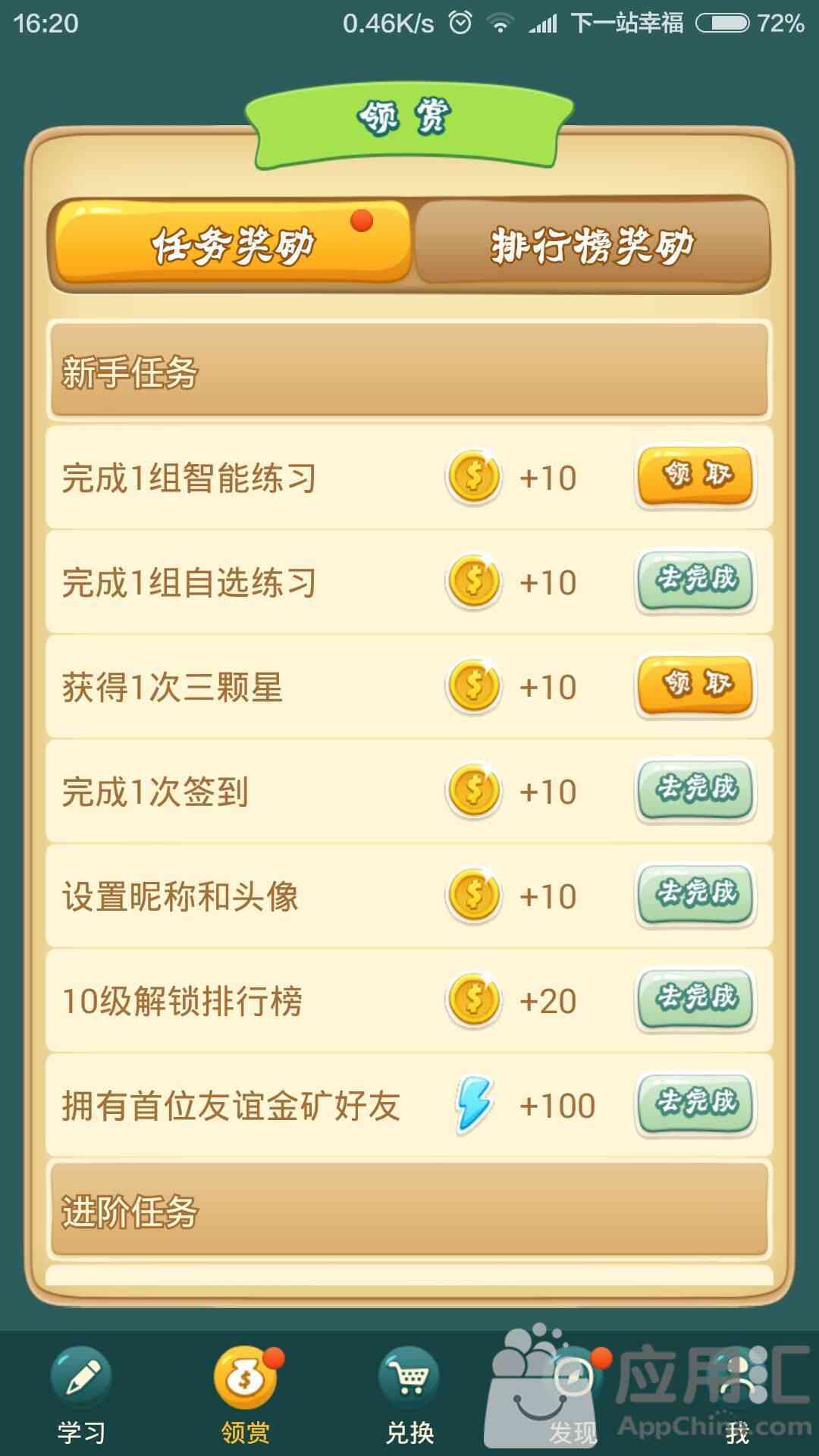The image size is (819, 1456).
Task: Claim reward for 获得1次三颗星
Action: [695, 686]
